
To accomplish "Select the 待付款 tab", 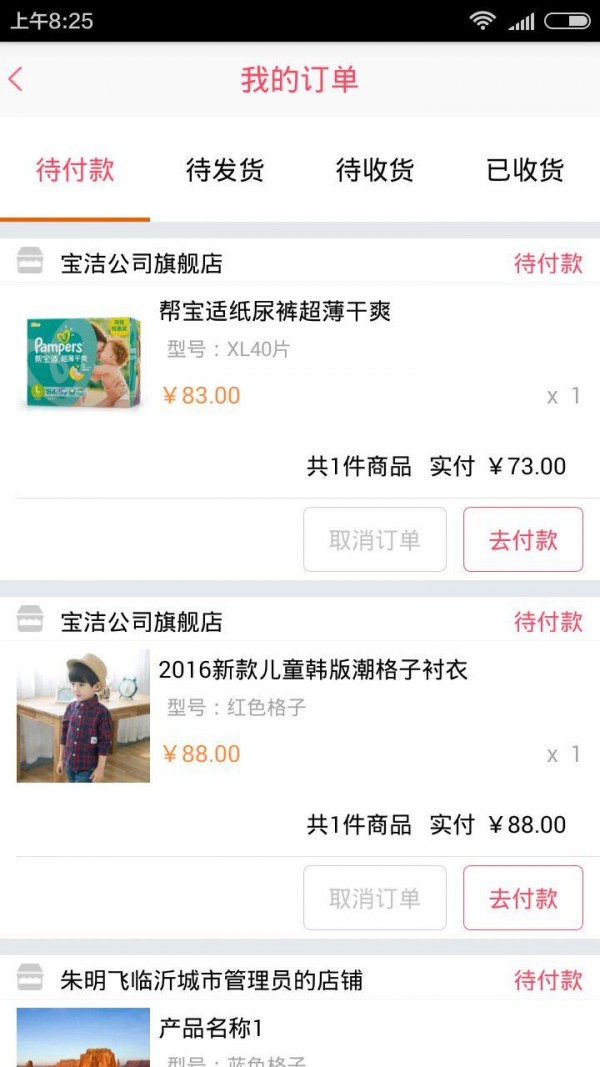I will point(75,170).
